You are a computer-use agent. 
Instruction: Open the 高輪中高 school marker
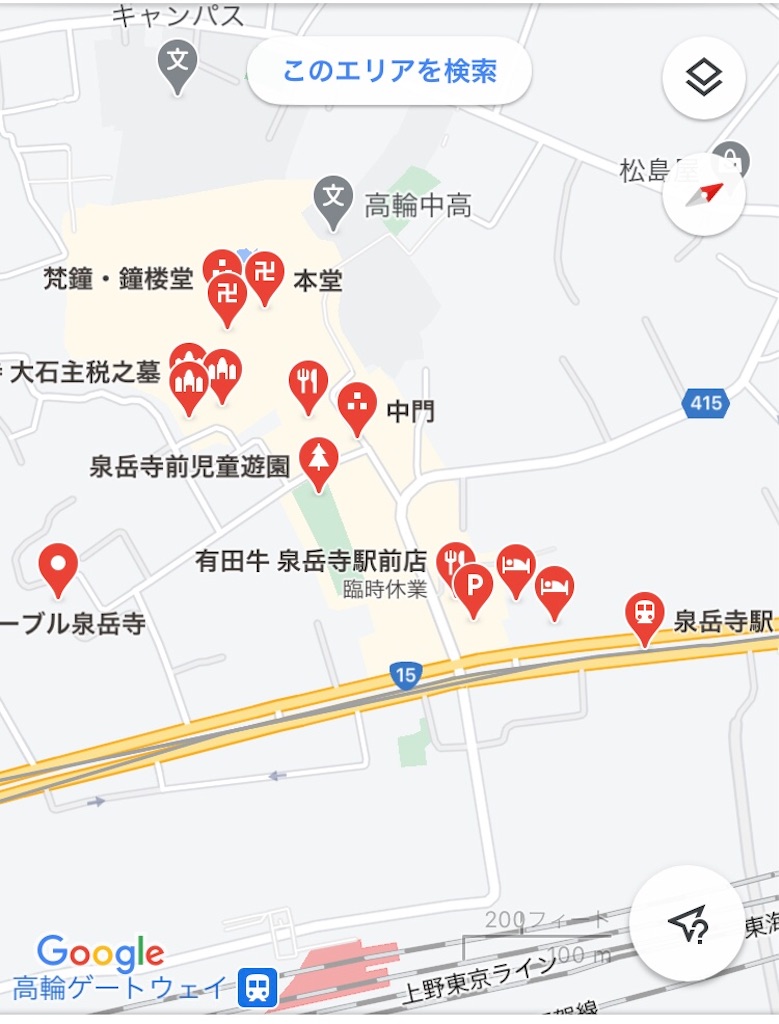pos(333,198)
